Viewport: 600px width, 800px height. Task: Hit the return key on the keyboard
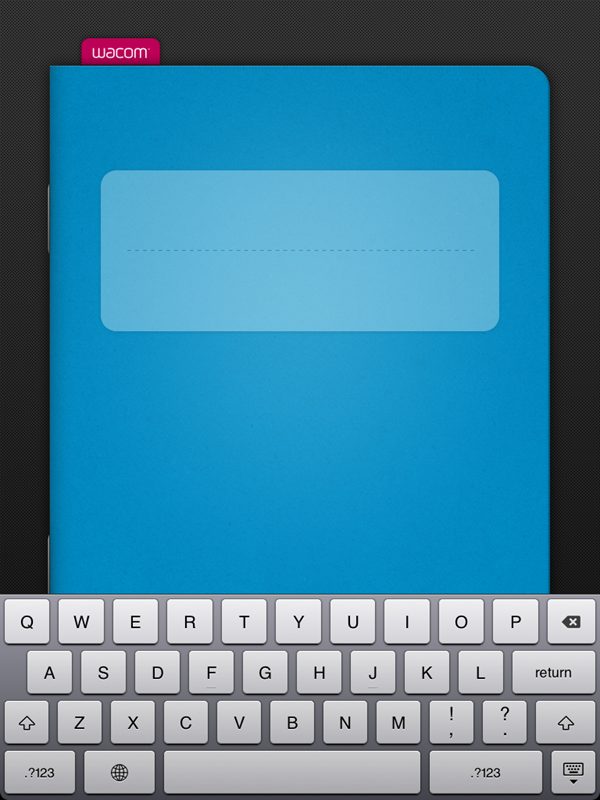pos(553,672)
